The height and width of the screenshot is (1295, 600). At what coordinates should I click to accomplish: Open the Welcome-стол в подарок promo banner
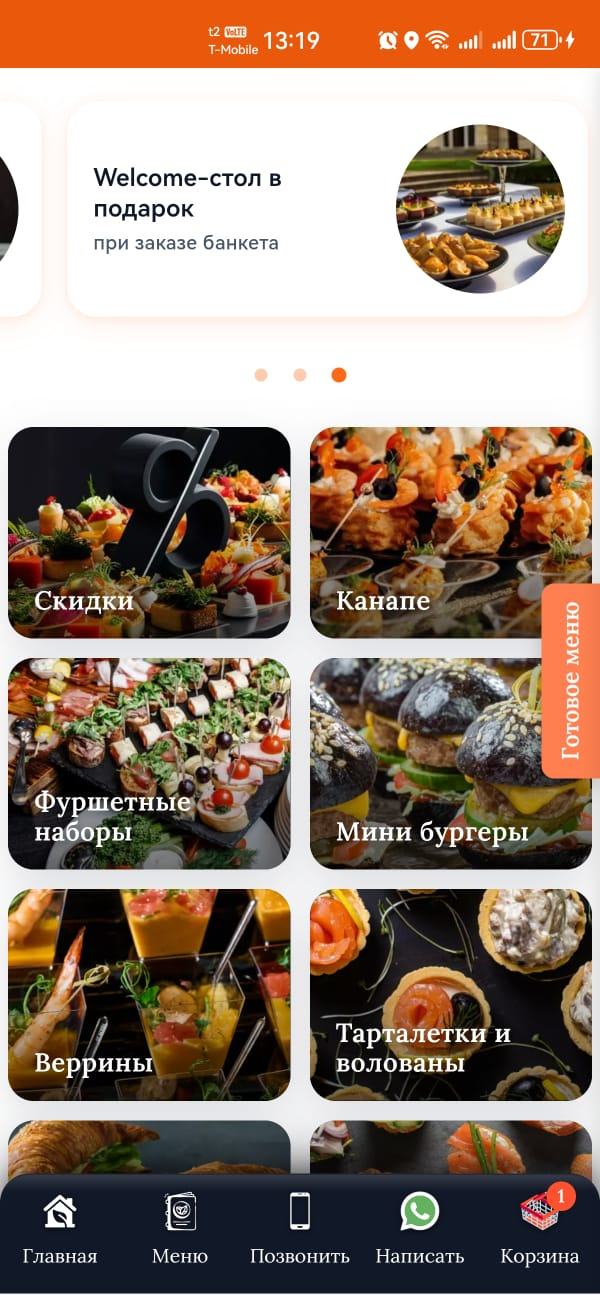[327, 209]
